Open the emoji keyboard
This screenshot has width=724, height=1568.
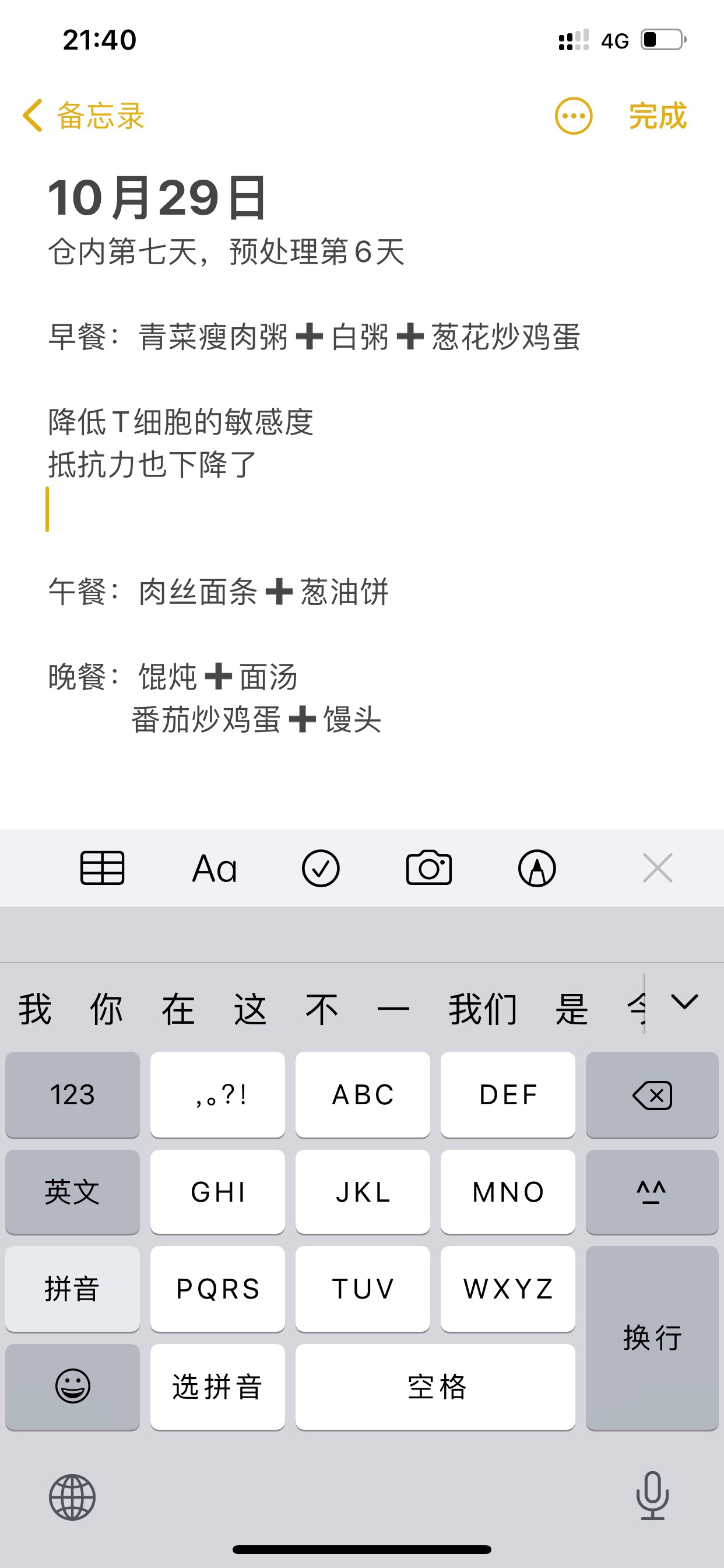[x=72, y=1387]
